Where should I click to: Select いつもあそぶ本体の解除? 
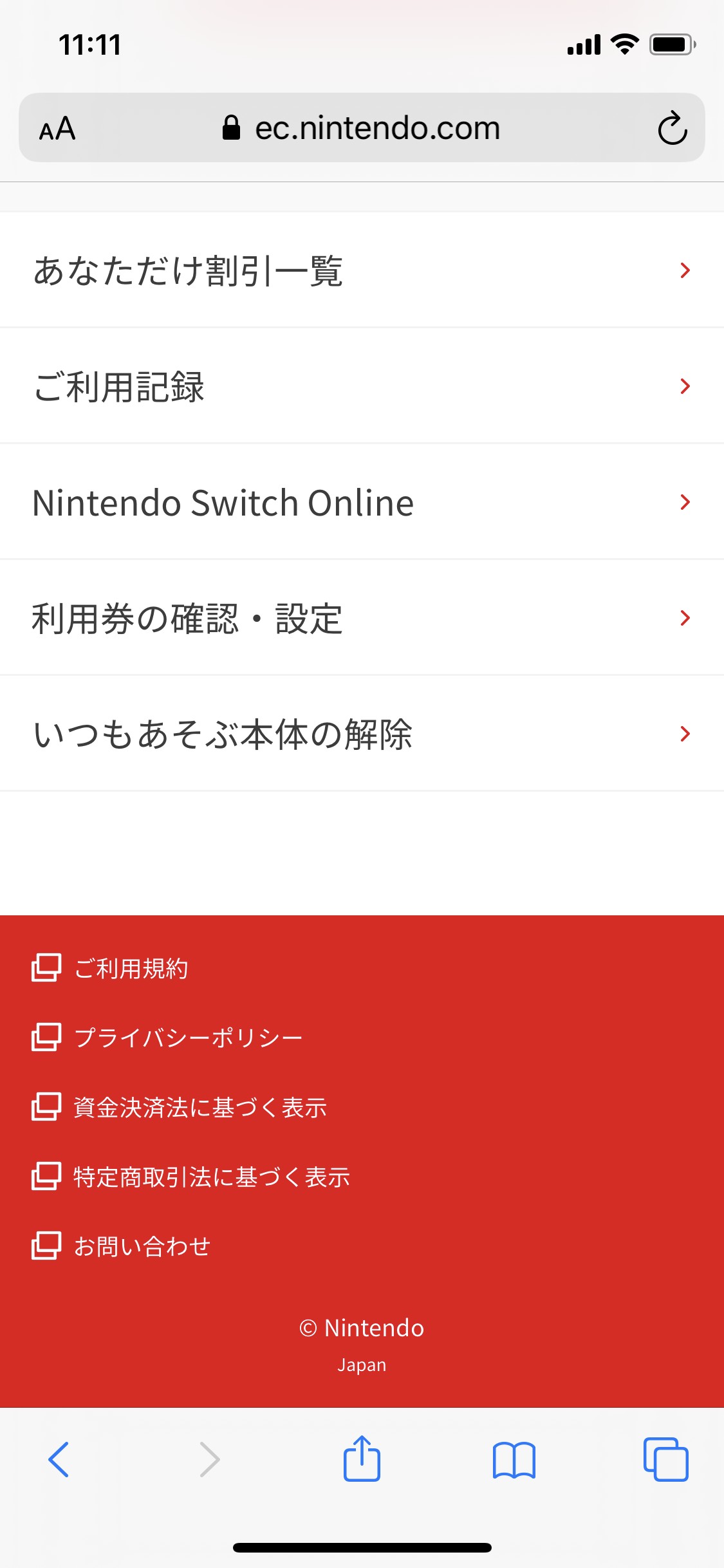[x=360, y=734]
